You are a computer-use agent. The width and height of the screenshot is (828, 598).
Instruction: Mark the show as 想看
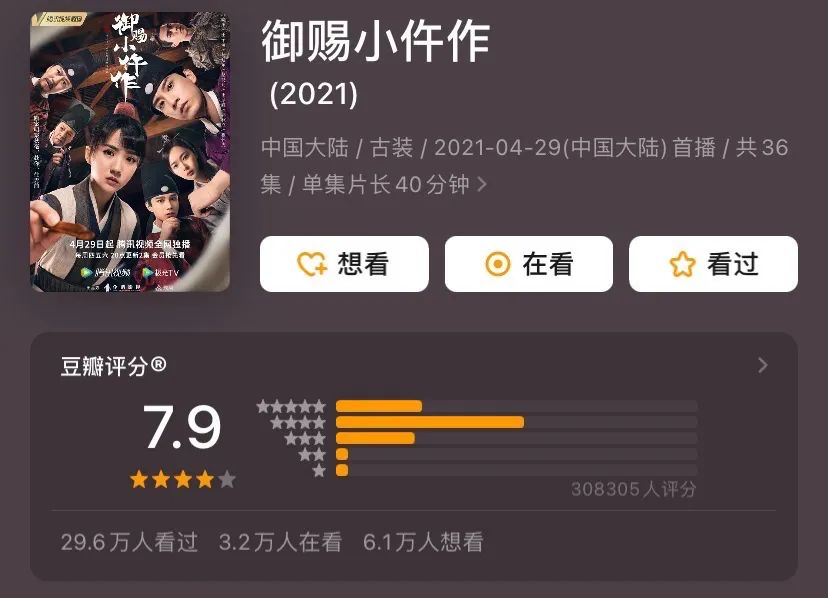344,264
